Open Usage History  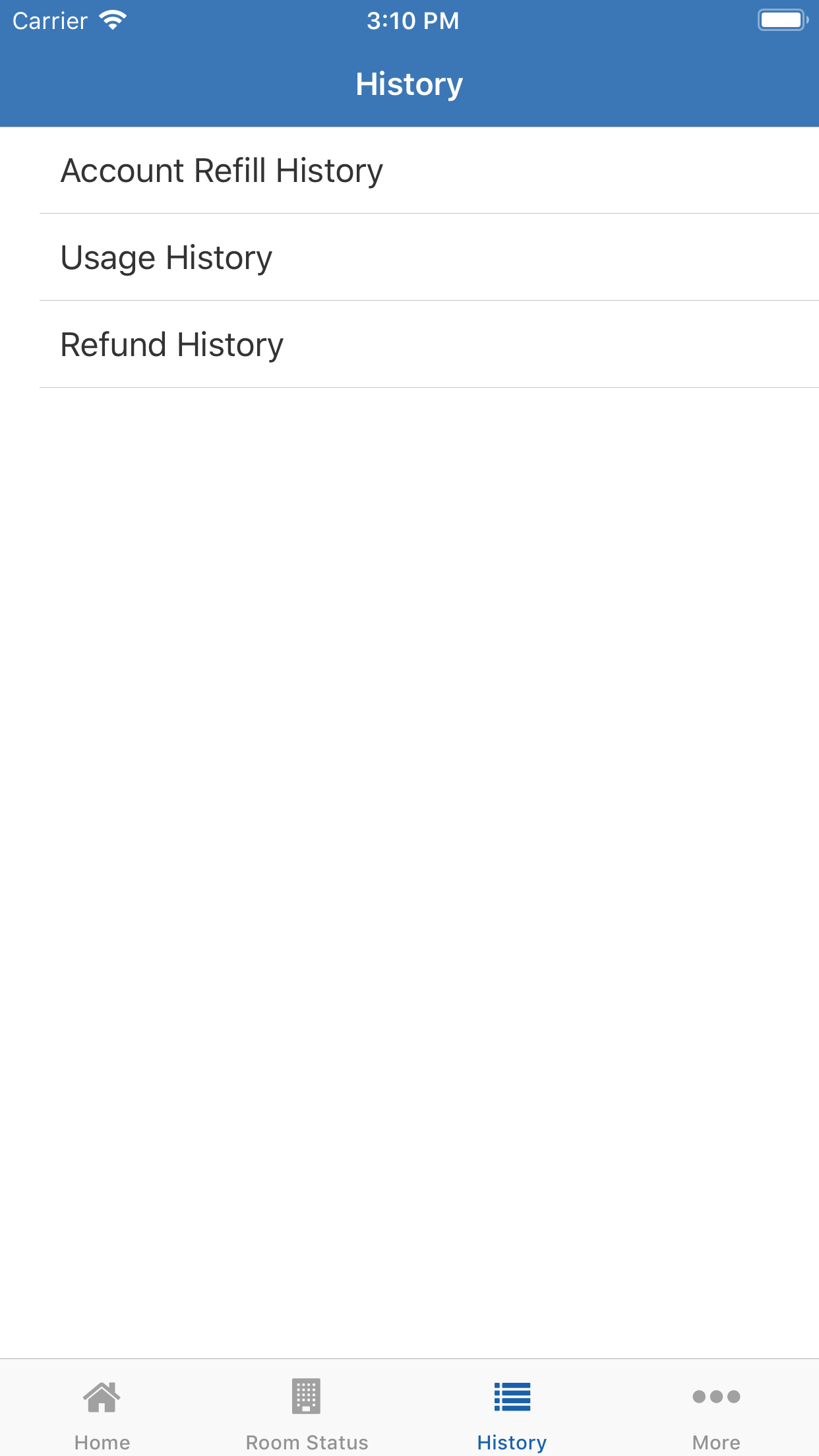click(x=409, y=257)
